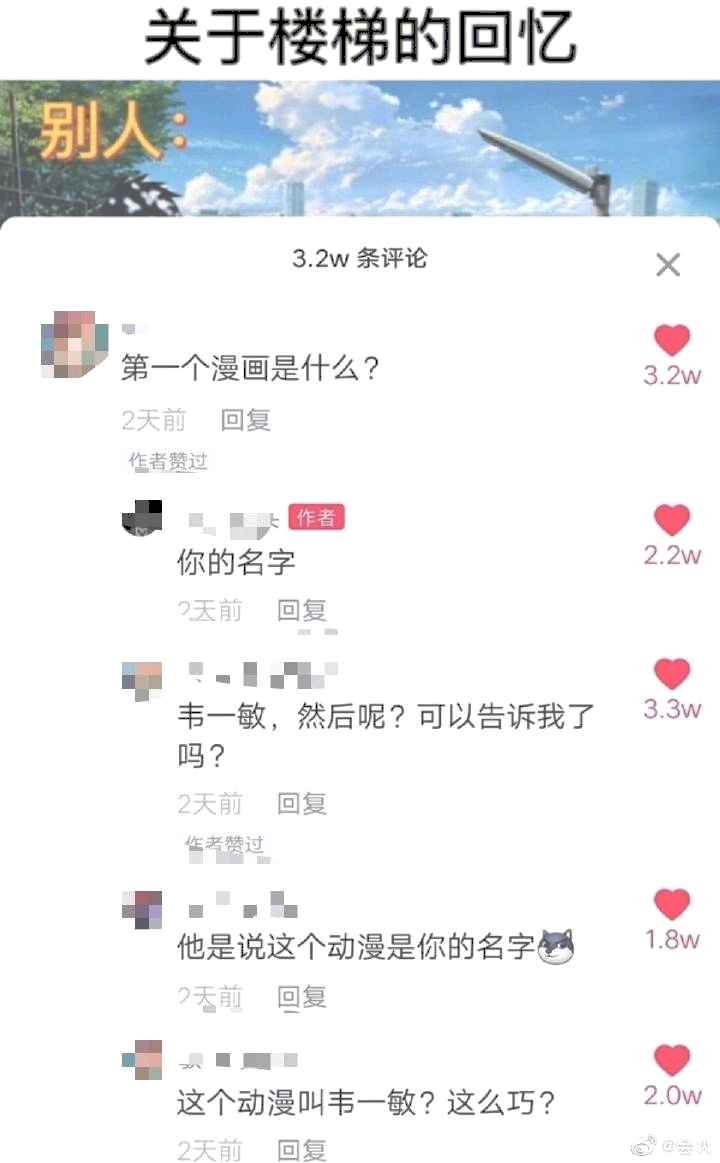
Task: Like the author's comment 你的名字
Action: tap(672, 520)
